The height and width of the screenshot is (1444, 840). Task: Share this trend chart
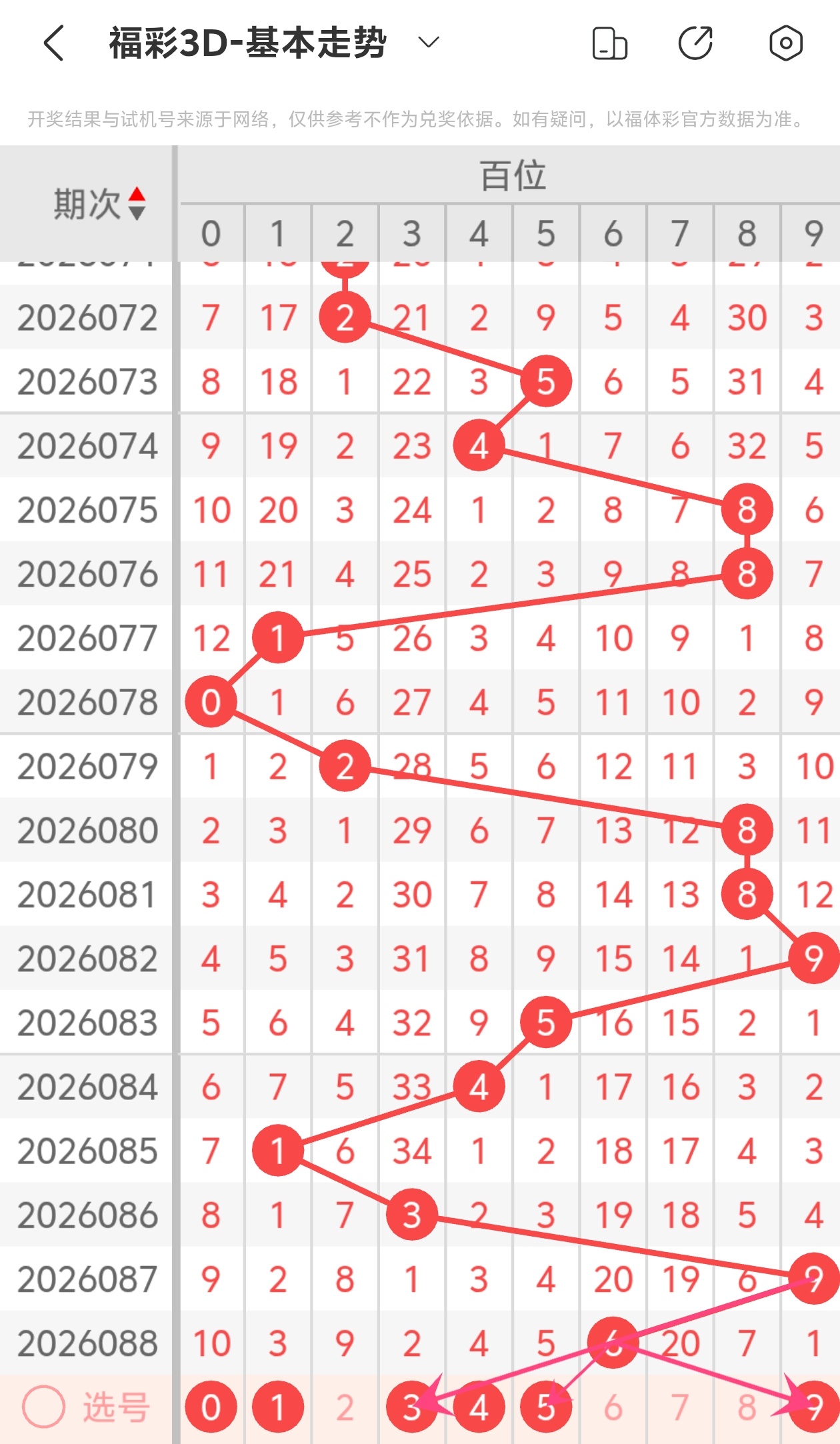[695, 43]
